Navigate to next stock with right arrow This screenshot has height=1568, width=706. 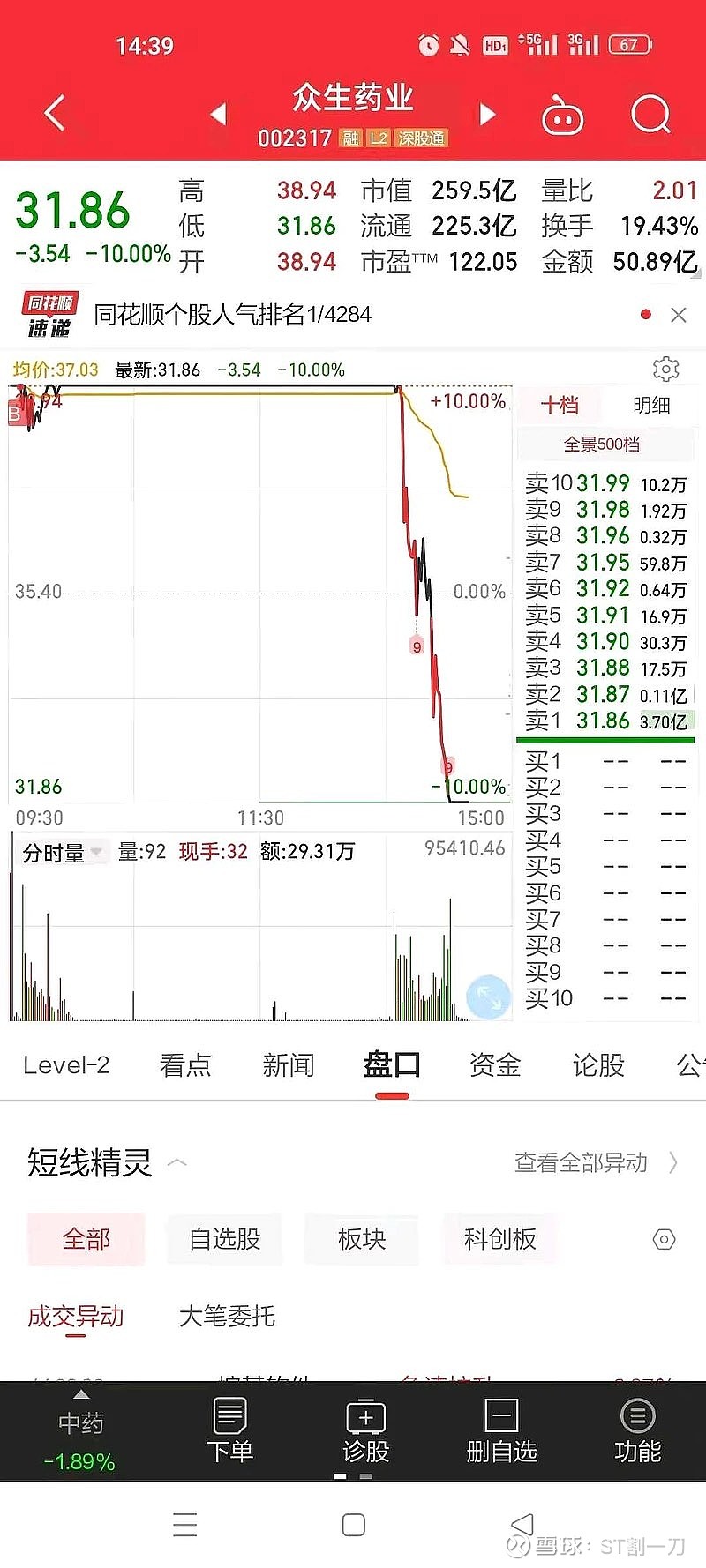coord(488,115)
